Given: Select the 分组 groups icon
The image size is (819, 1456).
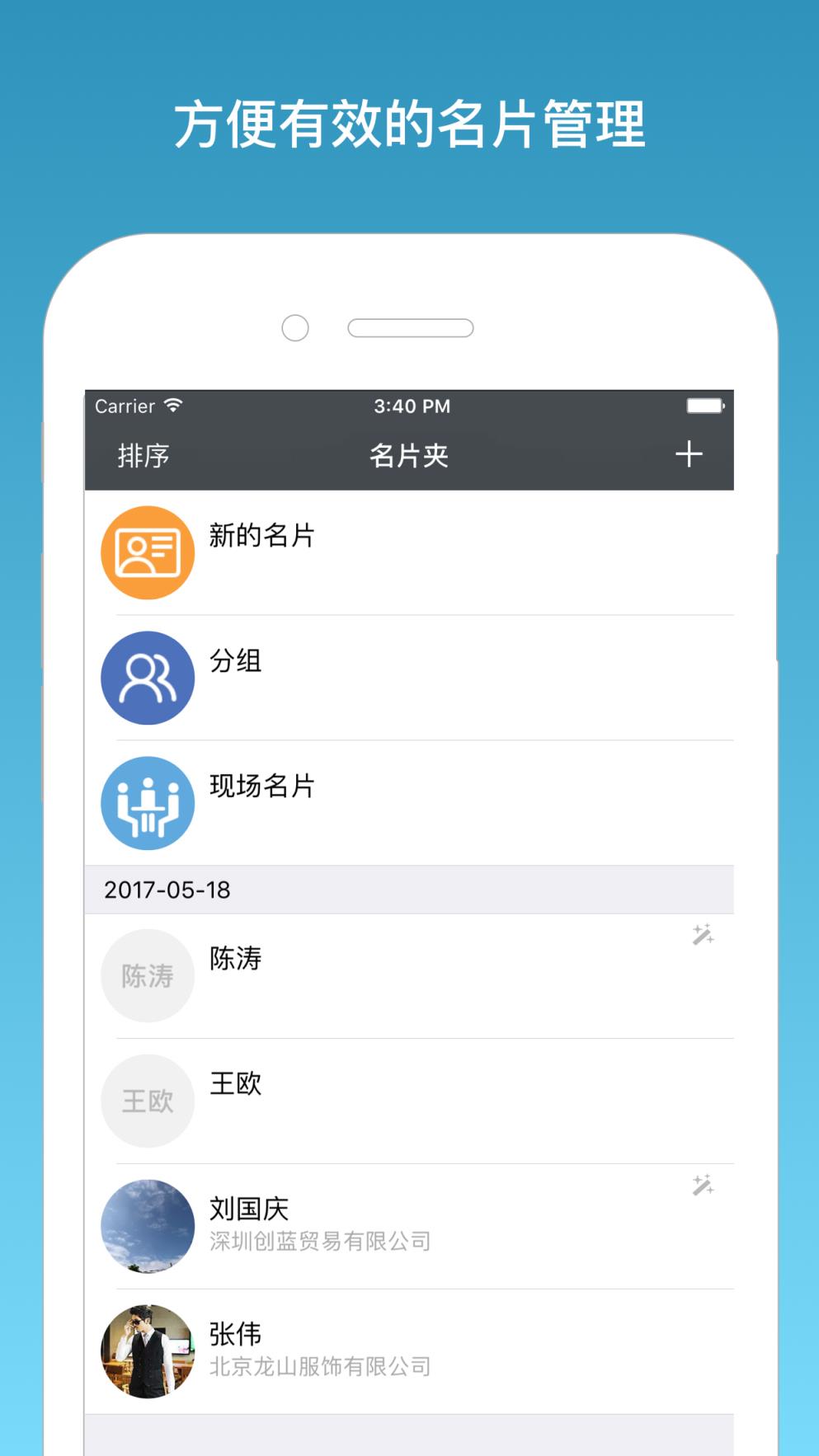Looking at the screenshot, I should pyautogui.click(x=148, y=677).
